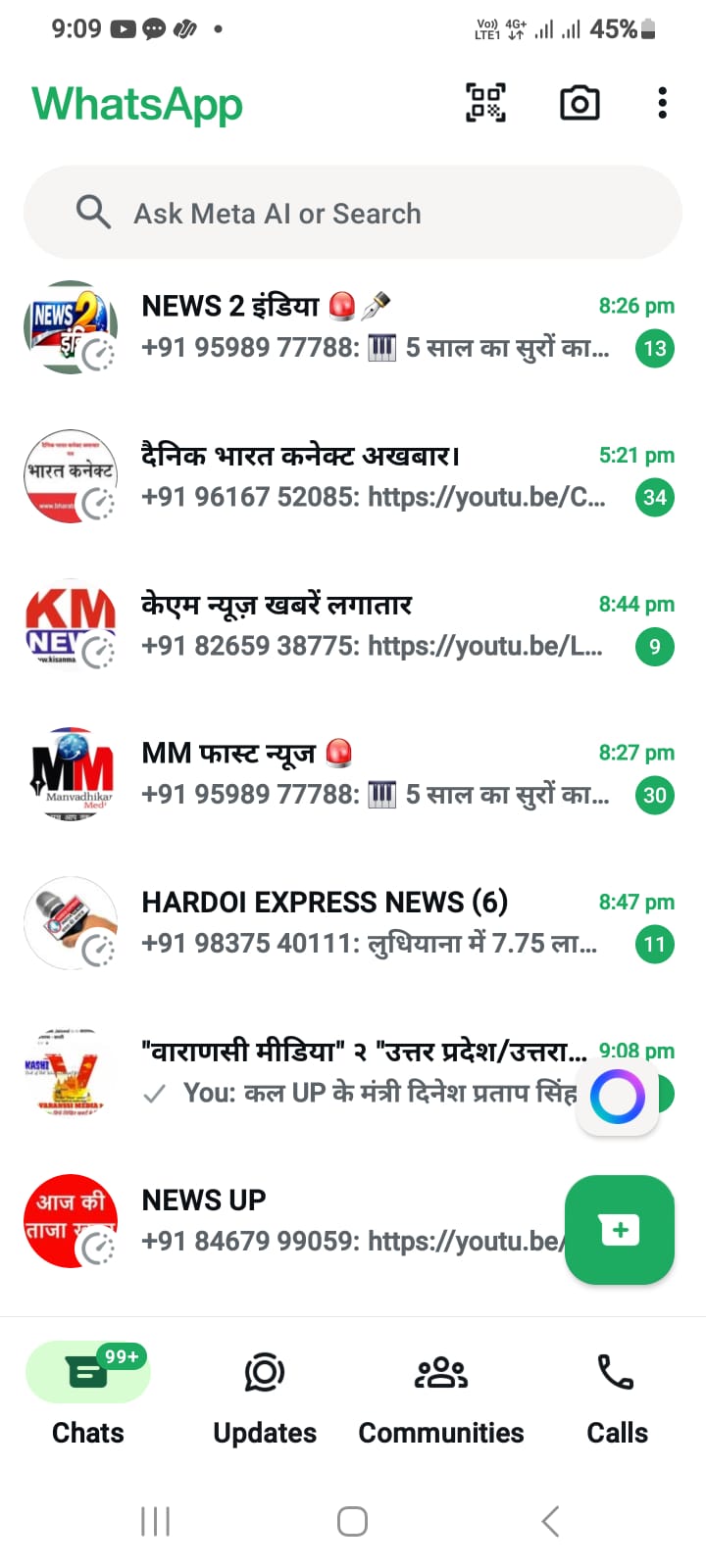
Task: Open the QR code scanner
Action: (x=485, y=103)
